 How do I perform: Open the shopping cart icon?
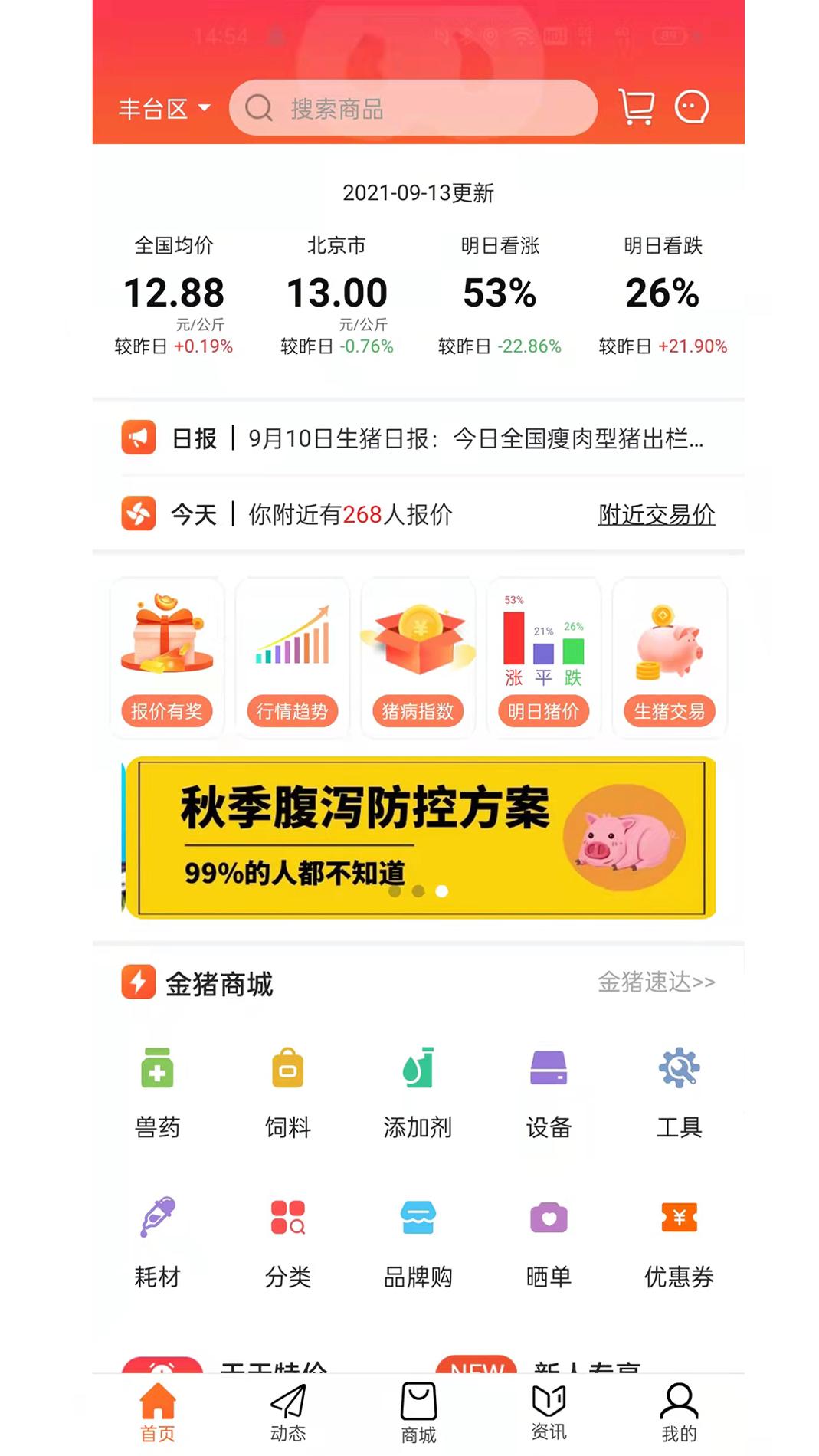pyautogui.click(x=634, y=107)
